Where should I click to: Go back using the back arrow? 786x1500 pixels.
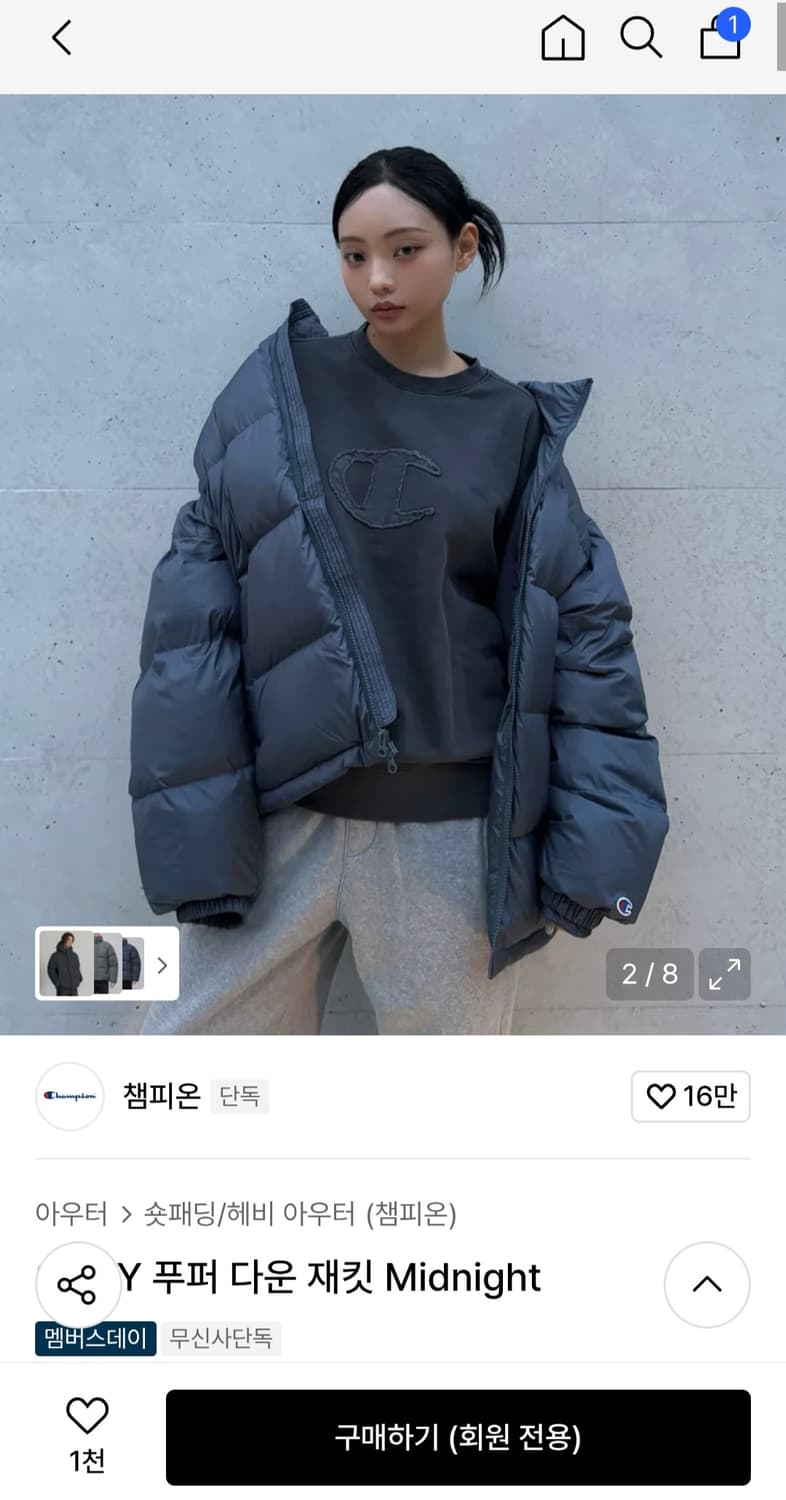(x=60, y=39)
